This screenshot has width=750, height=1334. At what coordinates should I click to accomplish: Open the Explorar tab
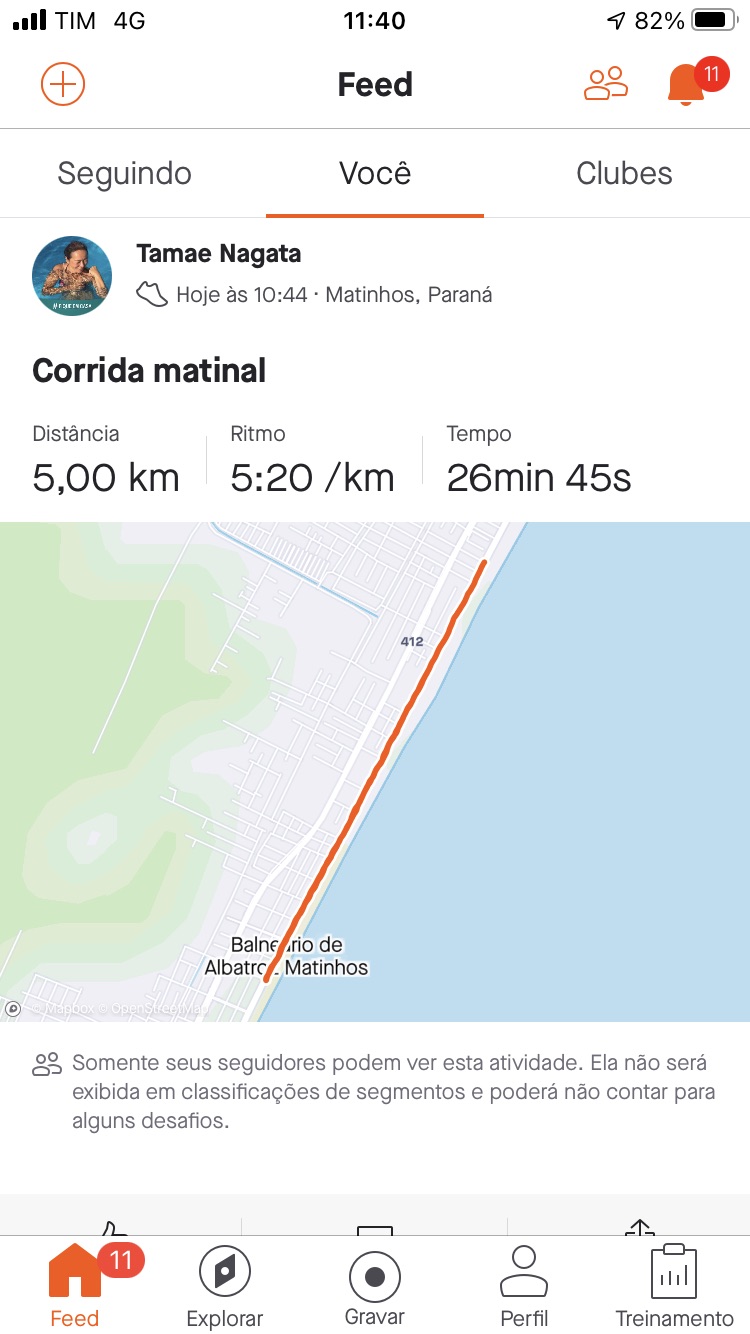tap(225, 1286)
